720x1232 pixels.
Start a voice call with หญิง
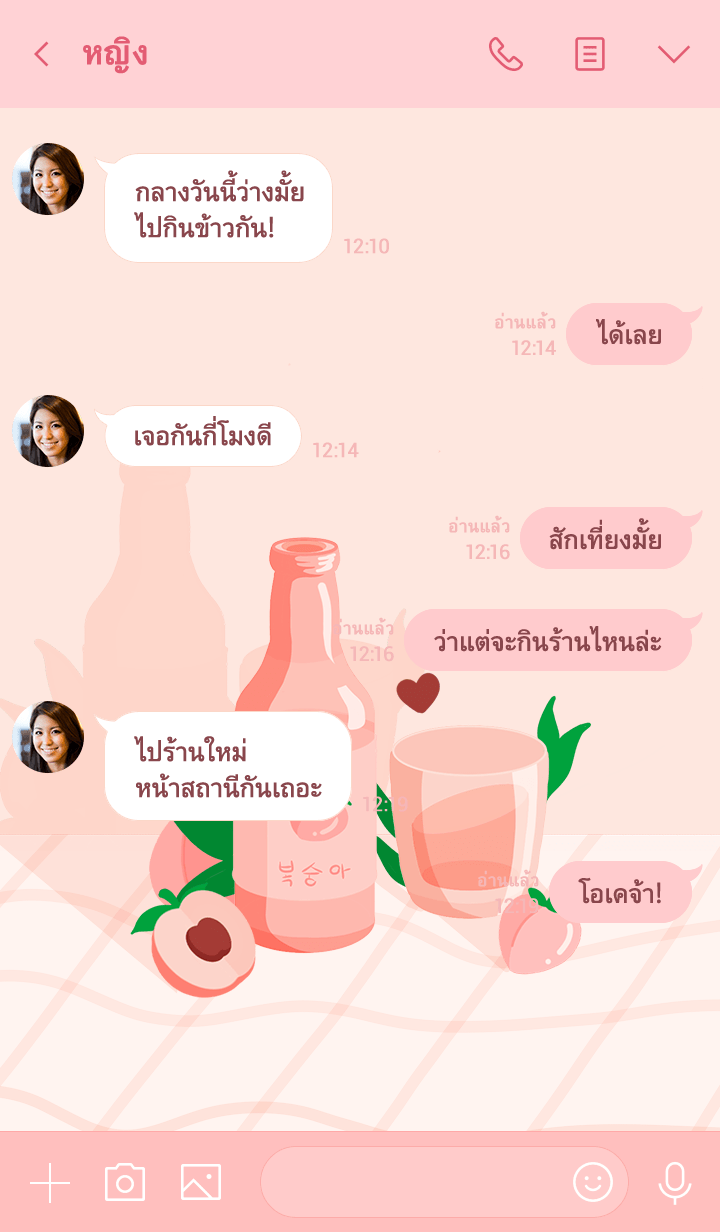(x=505, y=54)
